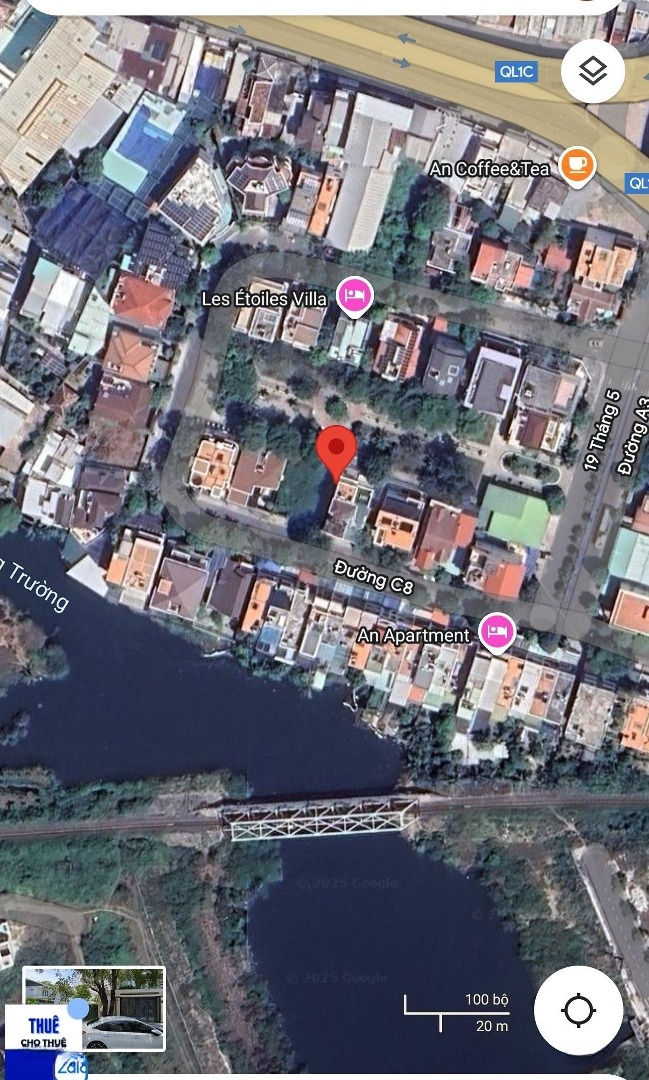
Task: Center map on my current location
Action: [579, 1010]
